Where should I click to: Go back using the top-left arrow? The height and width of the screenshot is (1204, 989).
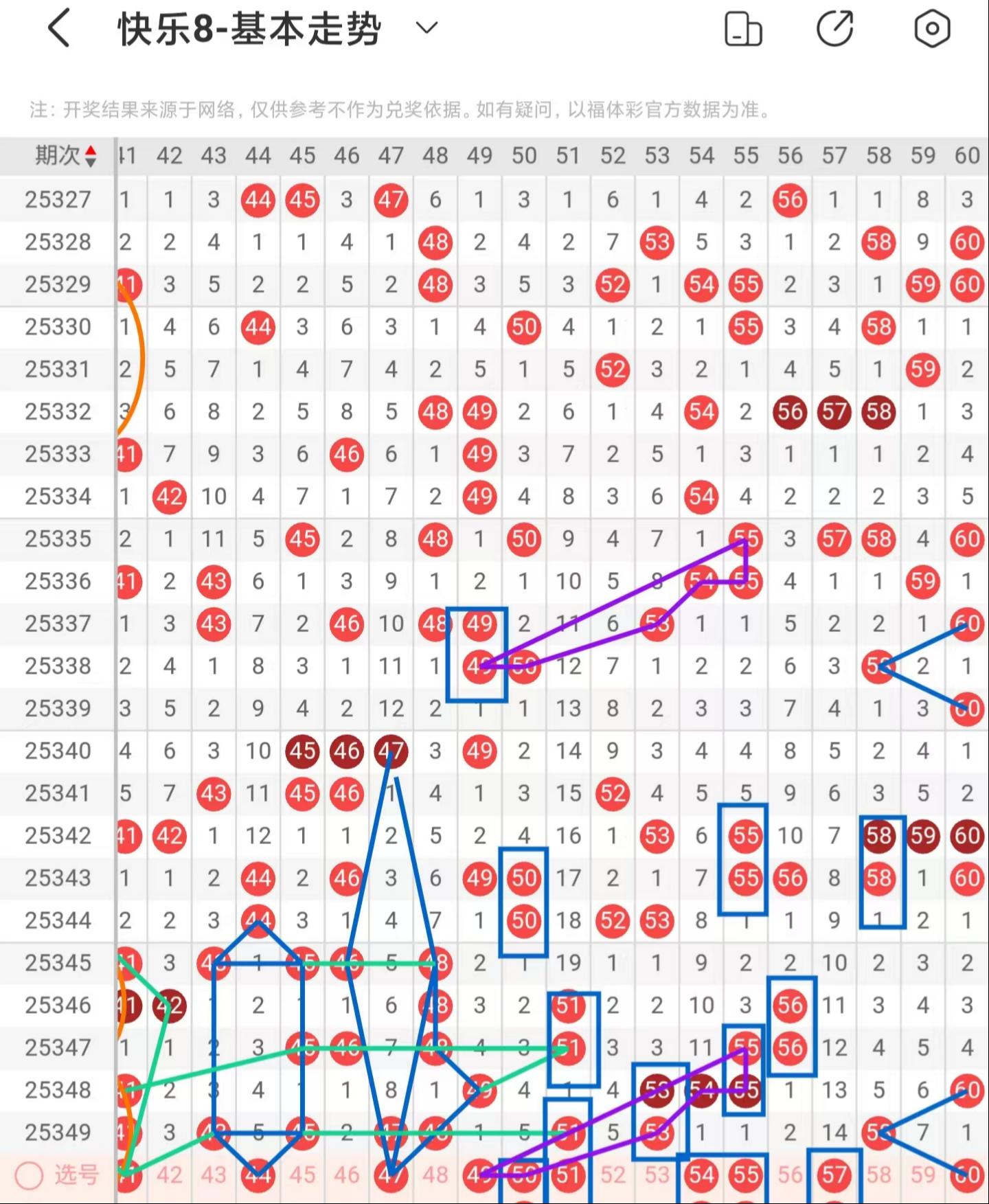(59, 29)
